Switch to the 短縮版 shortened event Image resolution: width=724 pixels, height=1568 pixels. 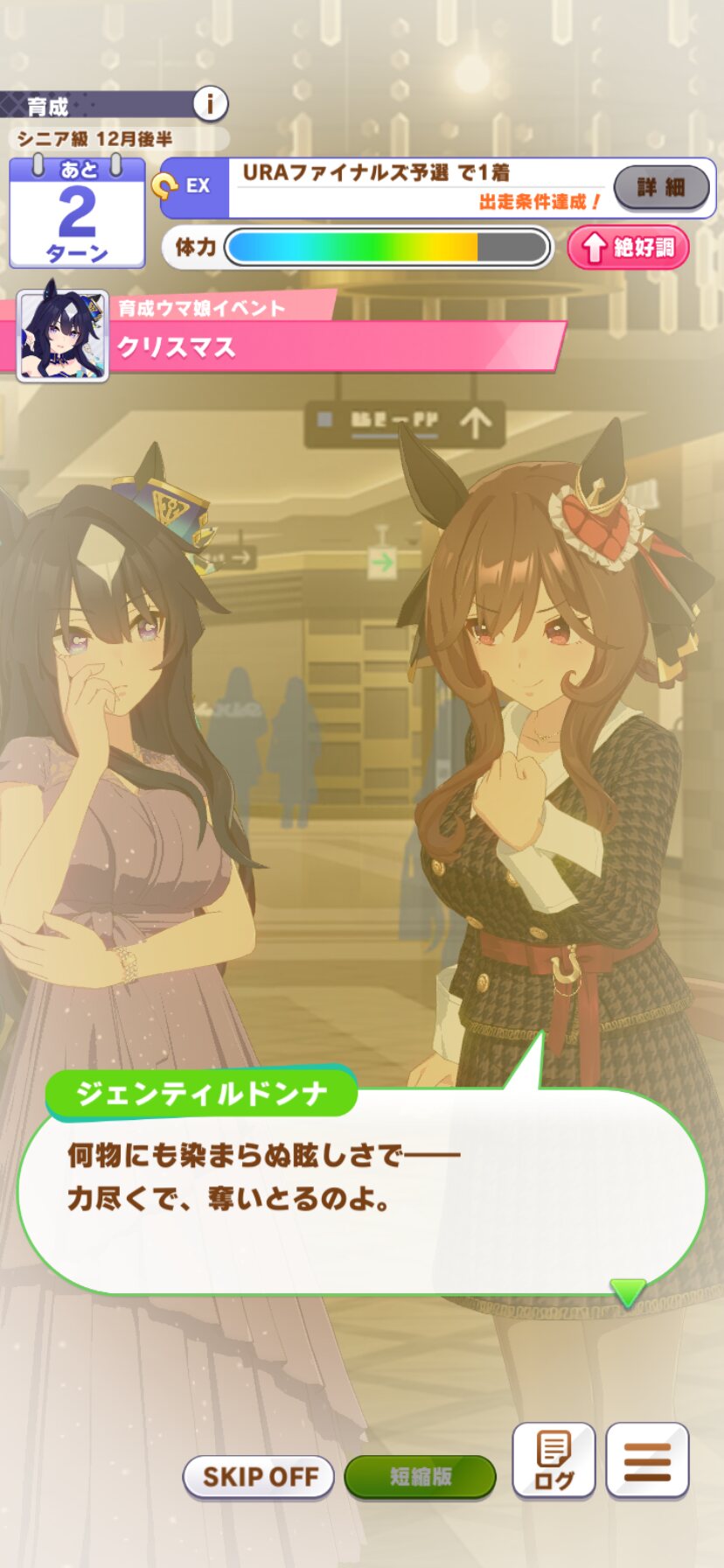coord(421,1477)
